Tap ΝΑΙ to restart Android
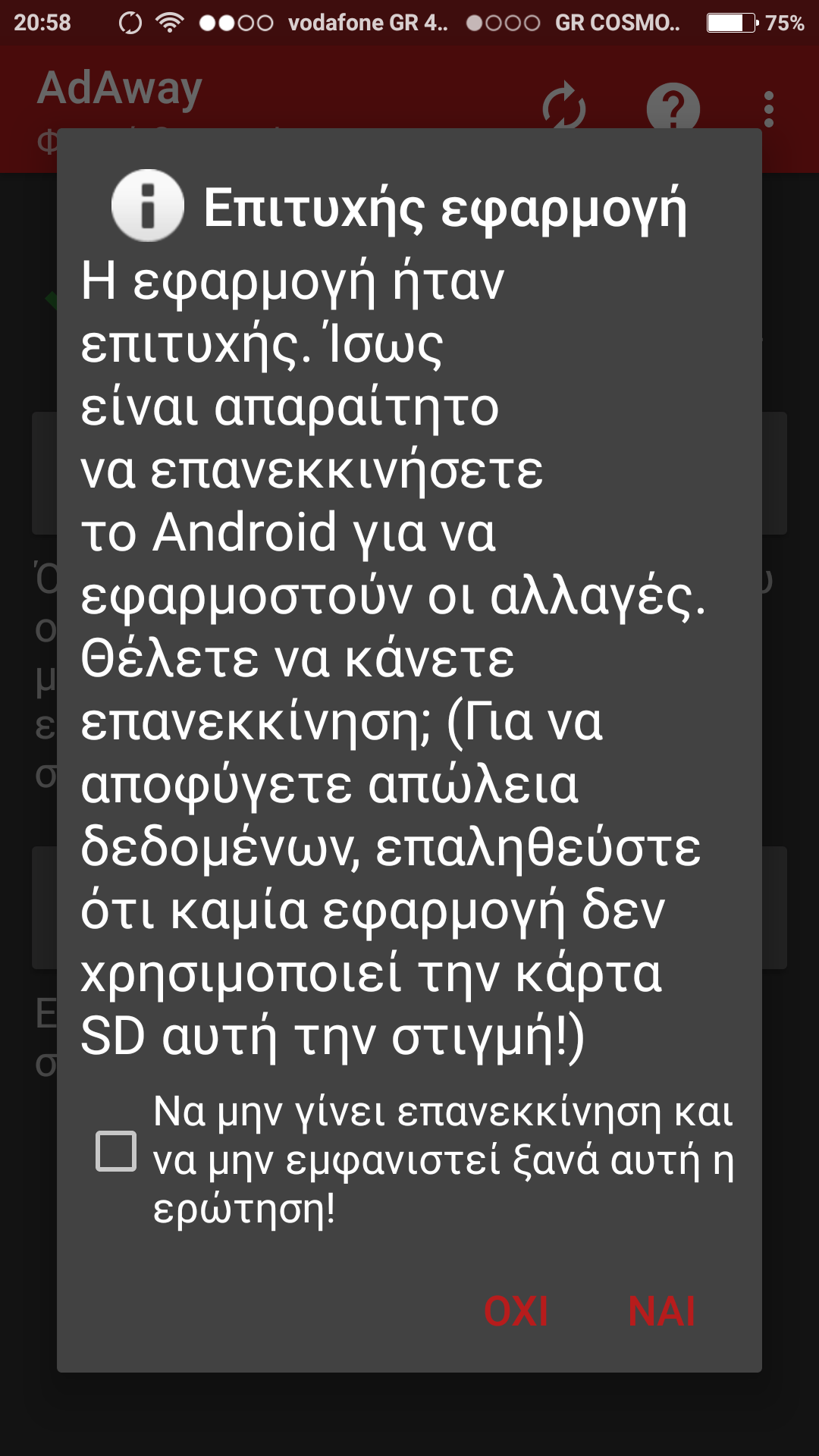Screen dimensions: 819x1456 click(x=661, y=1311)
